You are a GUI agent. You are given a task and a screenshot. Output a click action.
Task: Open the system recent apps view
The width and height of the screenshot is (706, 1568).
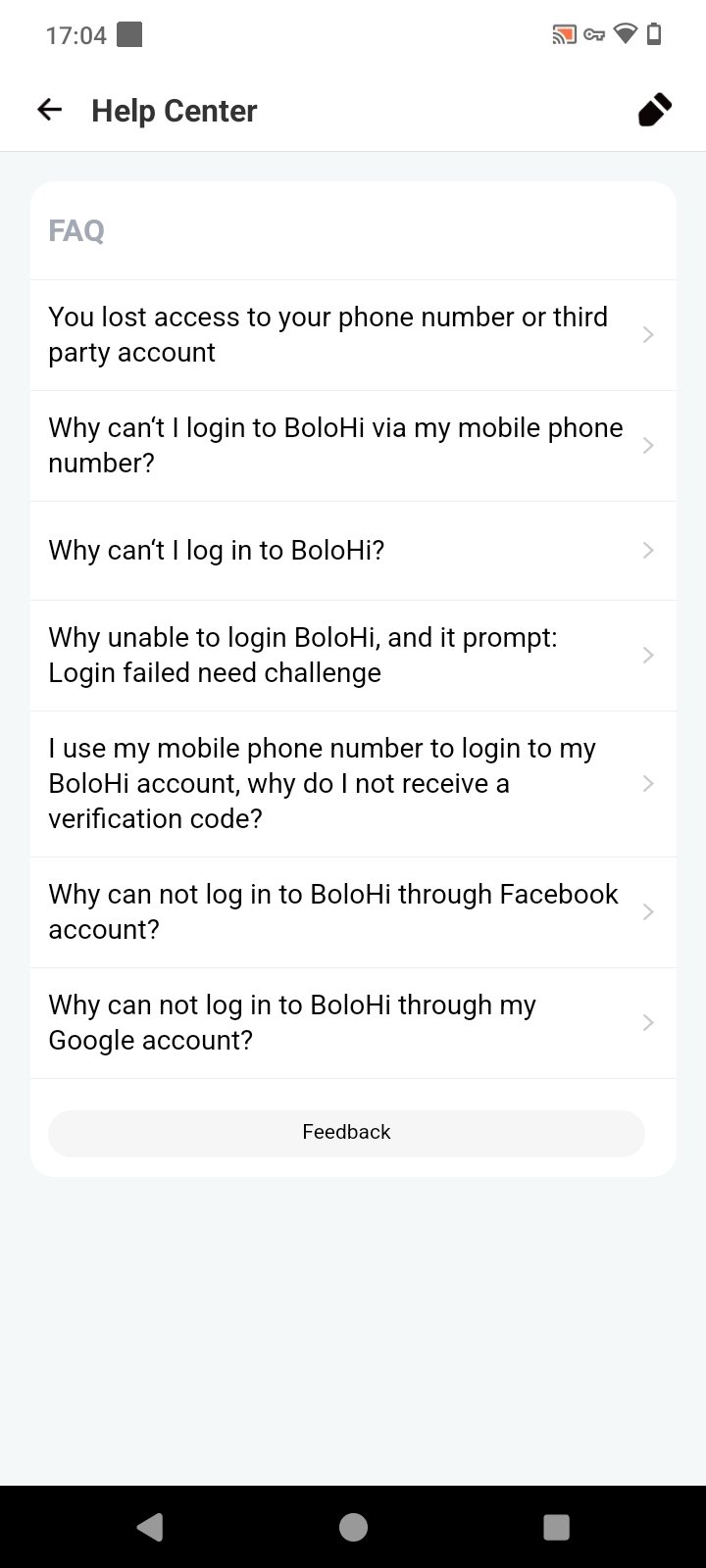(556, 1527)
